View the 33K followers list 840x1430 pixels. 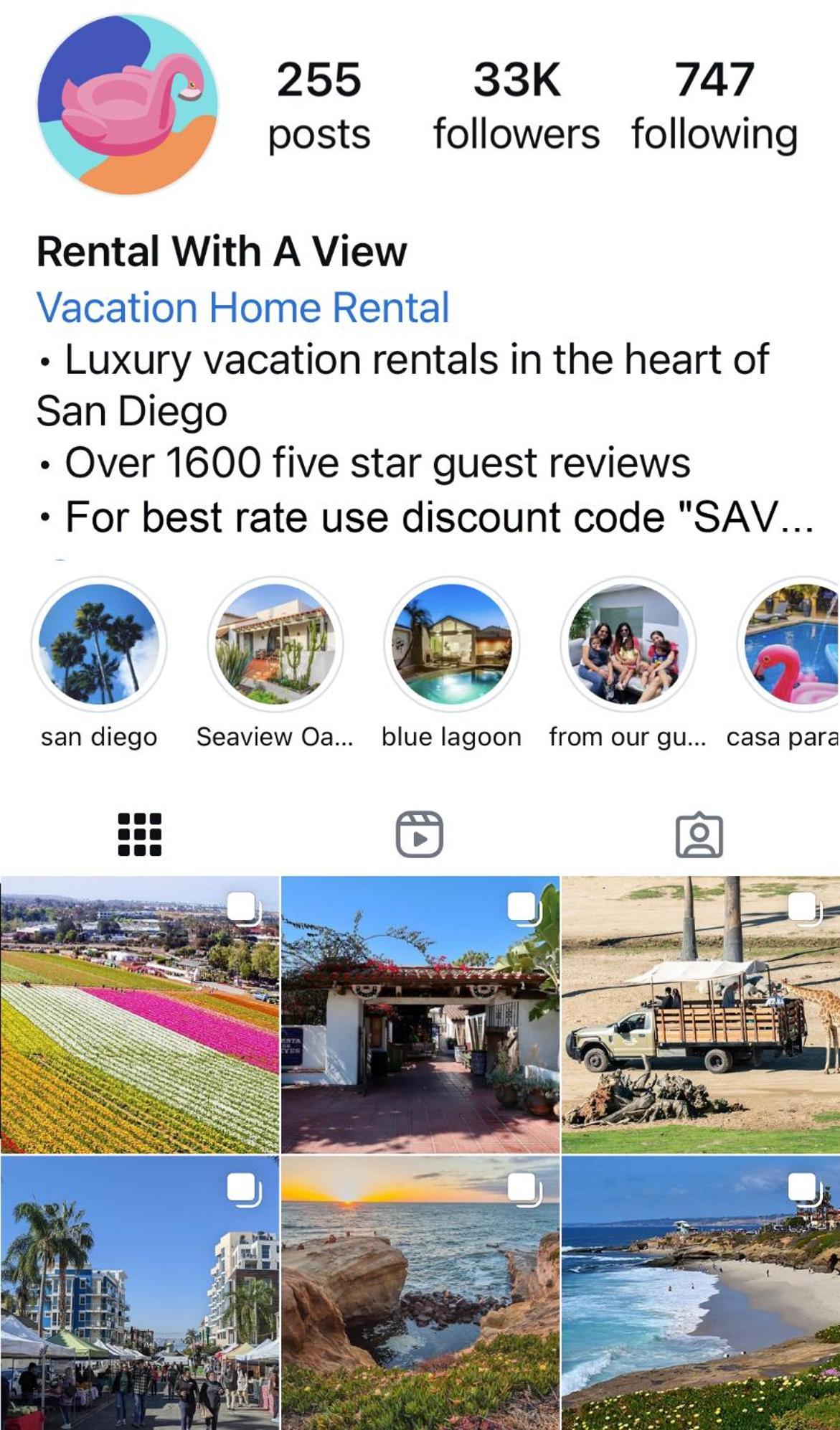tap(516, 106)
